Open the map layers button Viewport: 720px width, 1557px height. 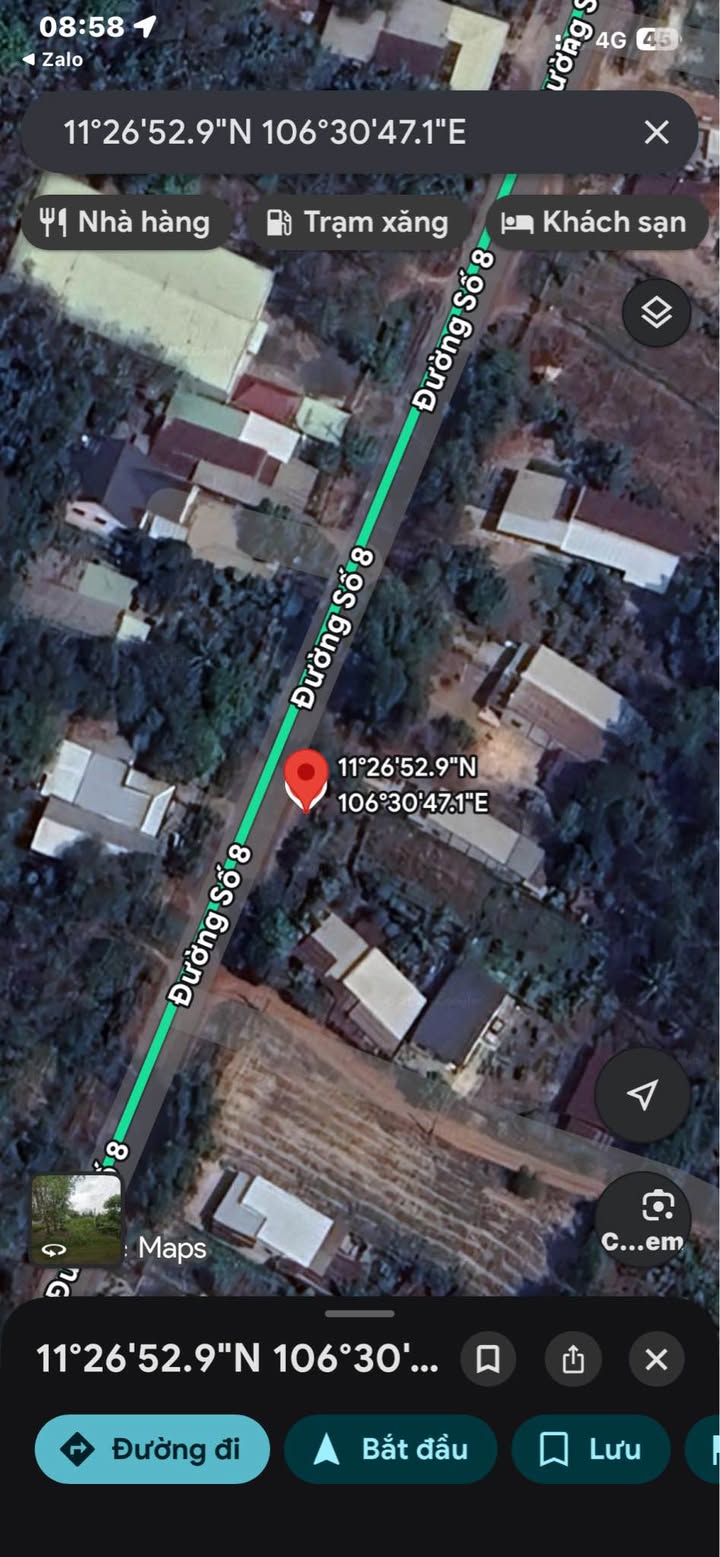pyautogui.click(x=656, y=313)
